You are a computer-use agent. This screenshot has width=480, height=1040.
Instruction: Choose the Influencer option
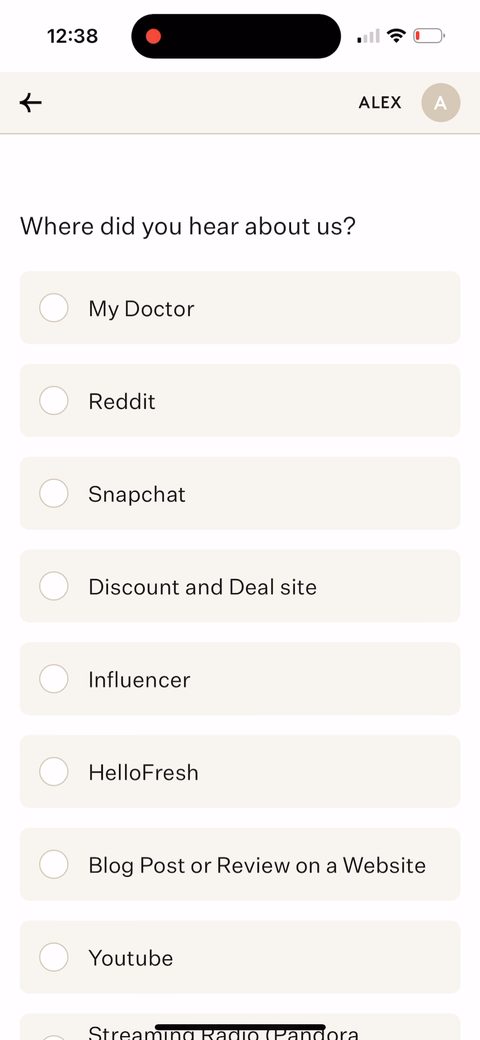(x=240, y=679)
